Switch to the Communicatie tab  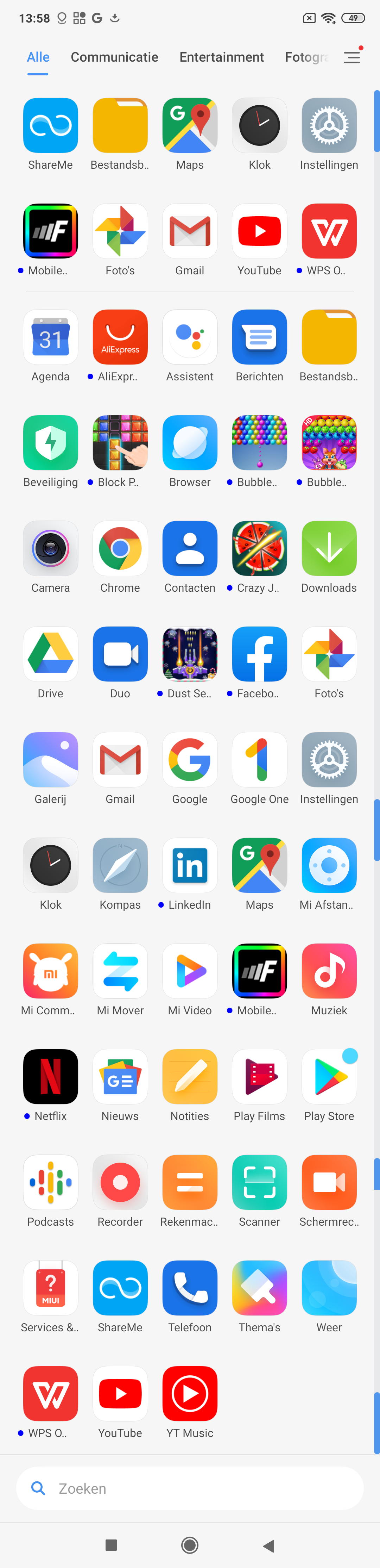(x=114, y=57)
